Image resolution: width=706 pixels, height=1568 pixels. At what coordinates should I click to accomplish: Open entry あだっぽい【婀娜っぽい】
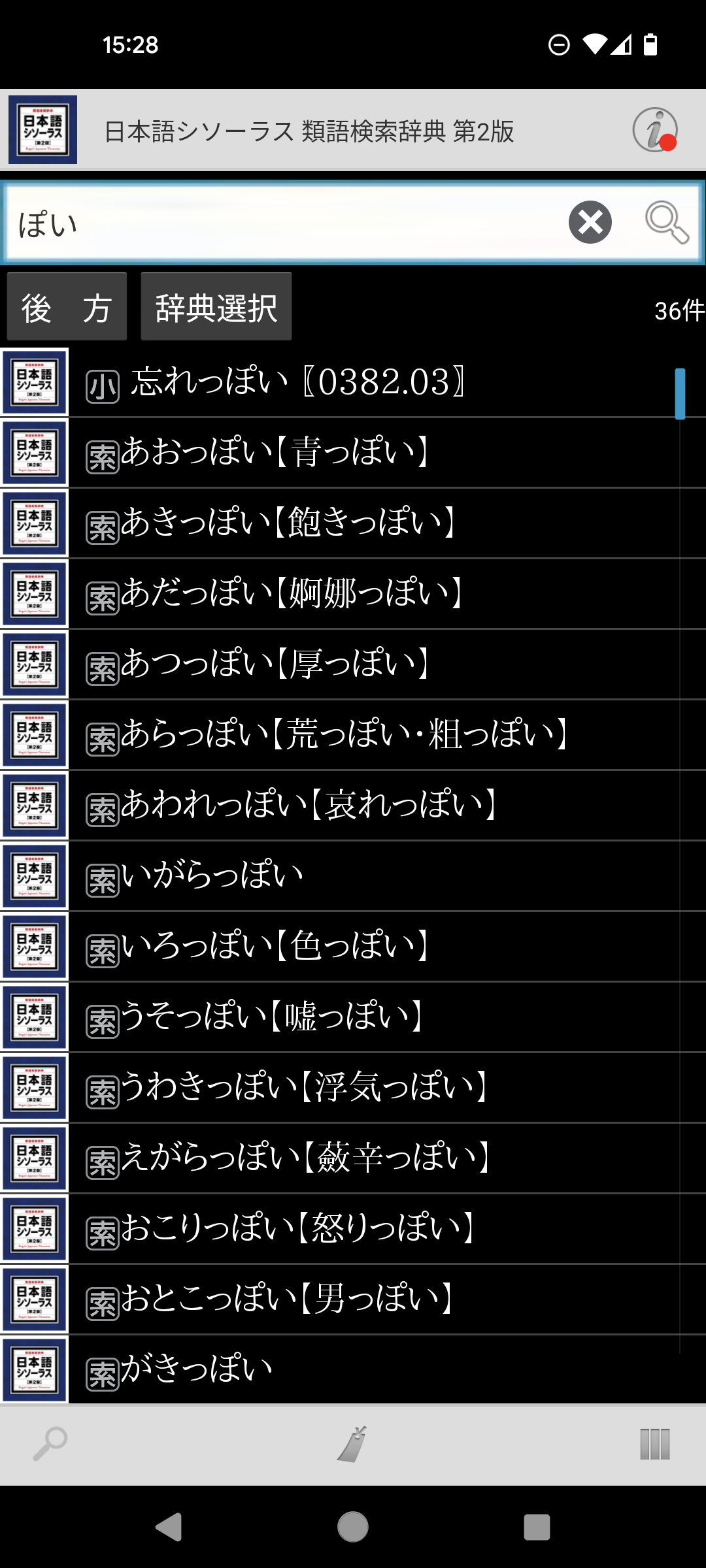[x=353, y=594]
